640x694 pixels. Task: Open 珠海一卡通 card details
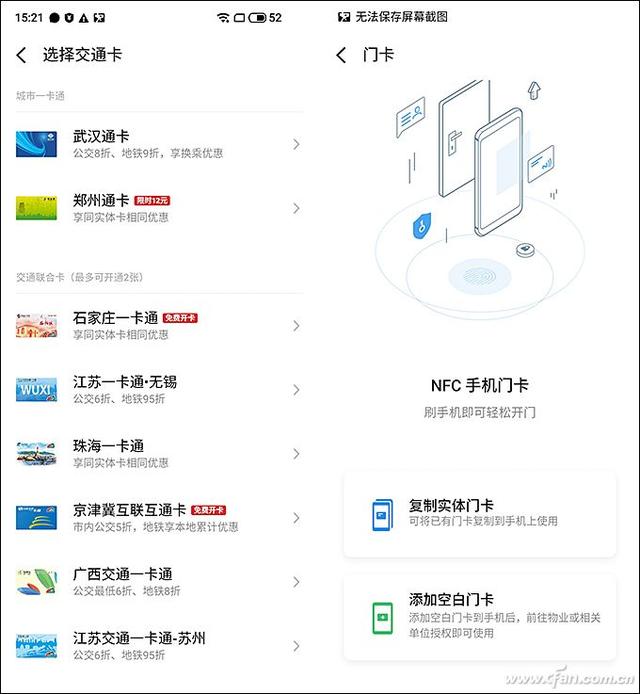[x=158, y=453]
